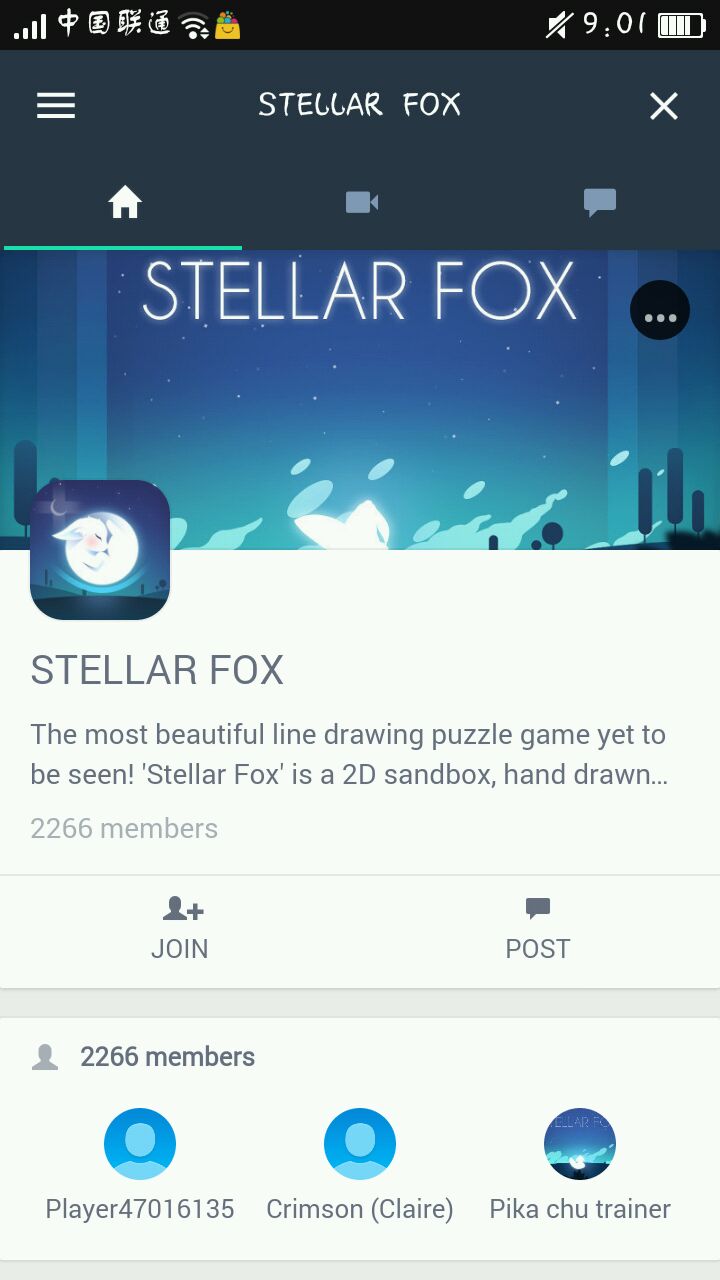
Task: Switch to the videos tab
Action: 361,203
